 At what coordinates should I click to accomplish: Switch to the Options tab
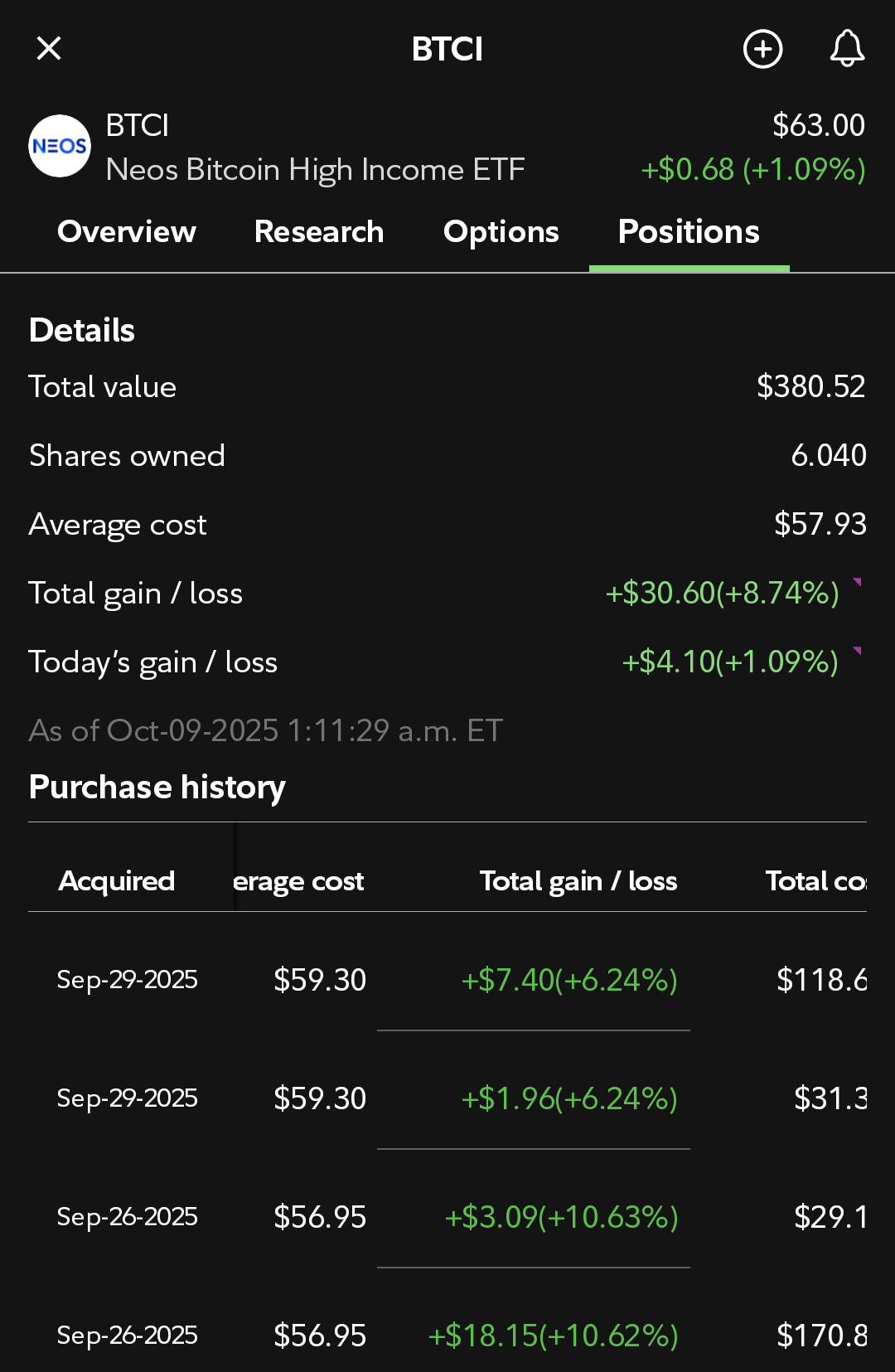(x=501, y=232)
